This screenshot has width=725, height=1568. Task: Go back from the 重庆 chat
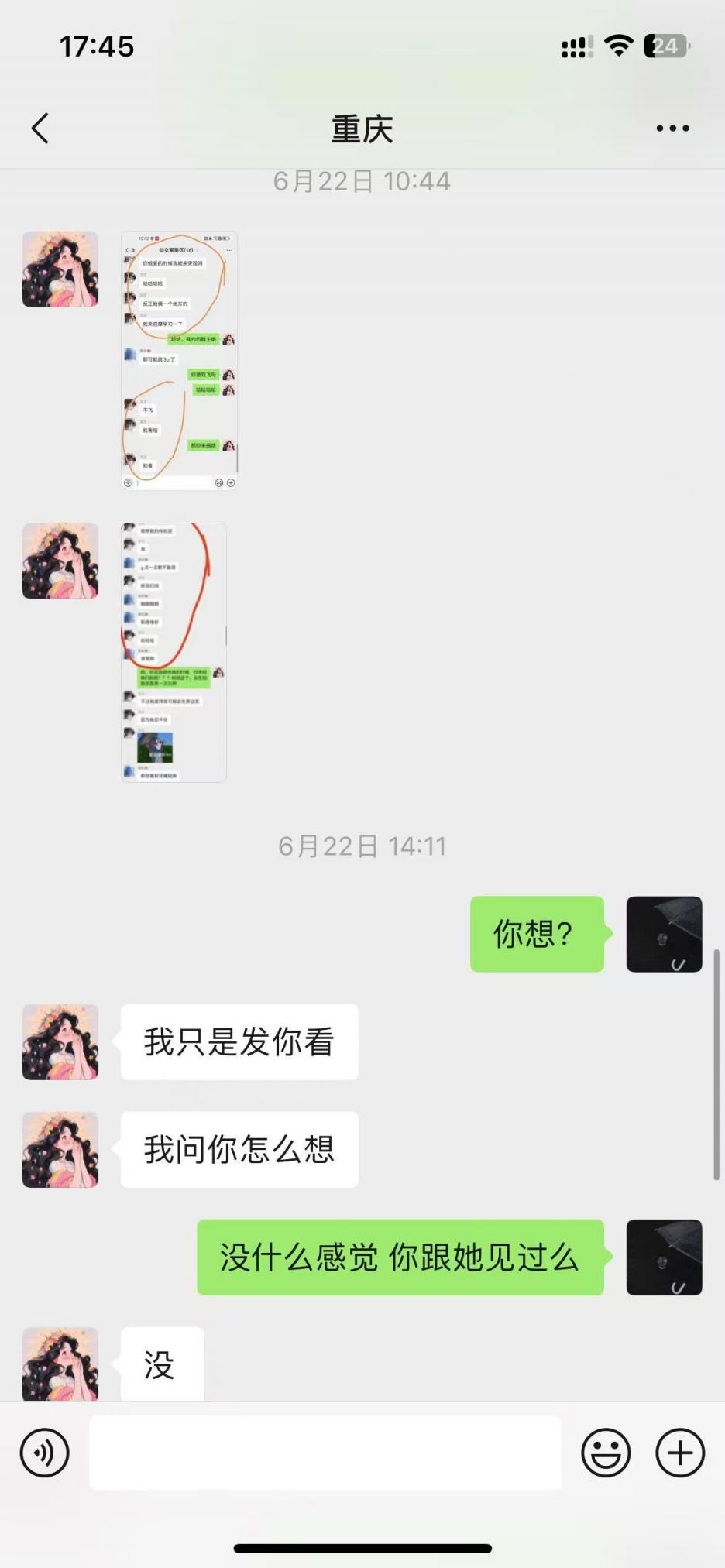click(40, 129)
